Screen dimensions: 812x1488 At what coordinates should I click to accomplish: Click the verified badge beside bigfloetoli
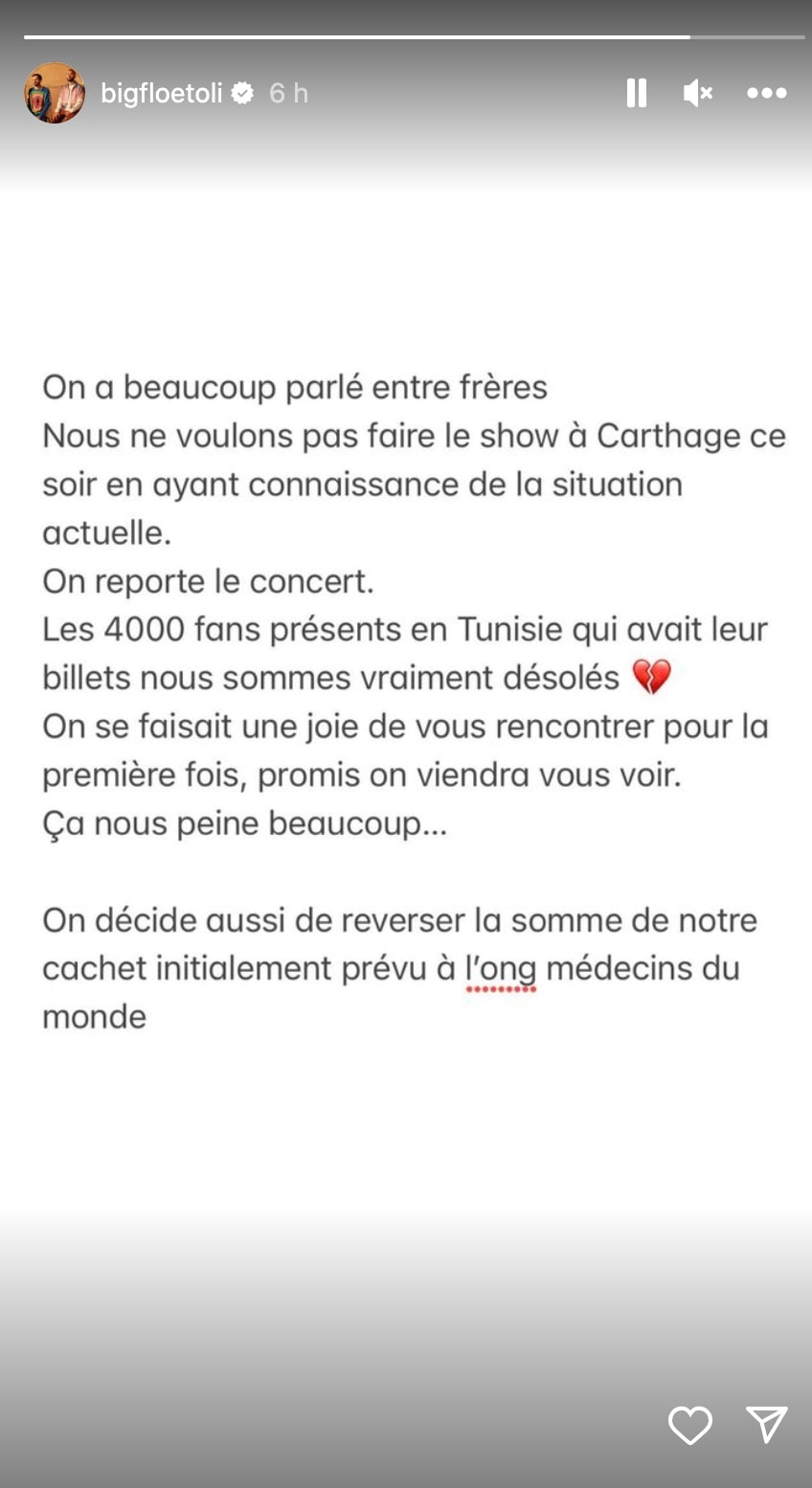242,93
